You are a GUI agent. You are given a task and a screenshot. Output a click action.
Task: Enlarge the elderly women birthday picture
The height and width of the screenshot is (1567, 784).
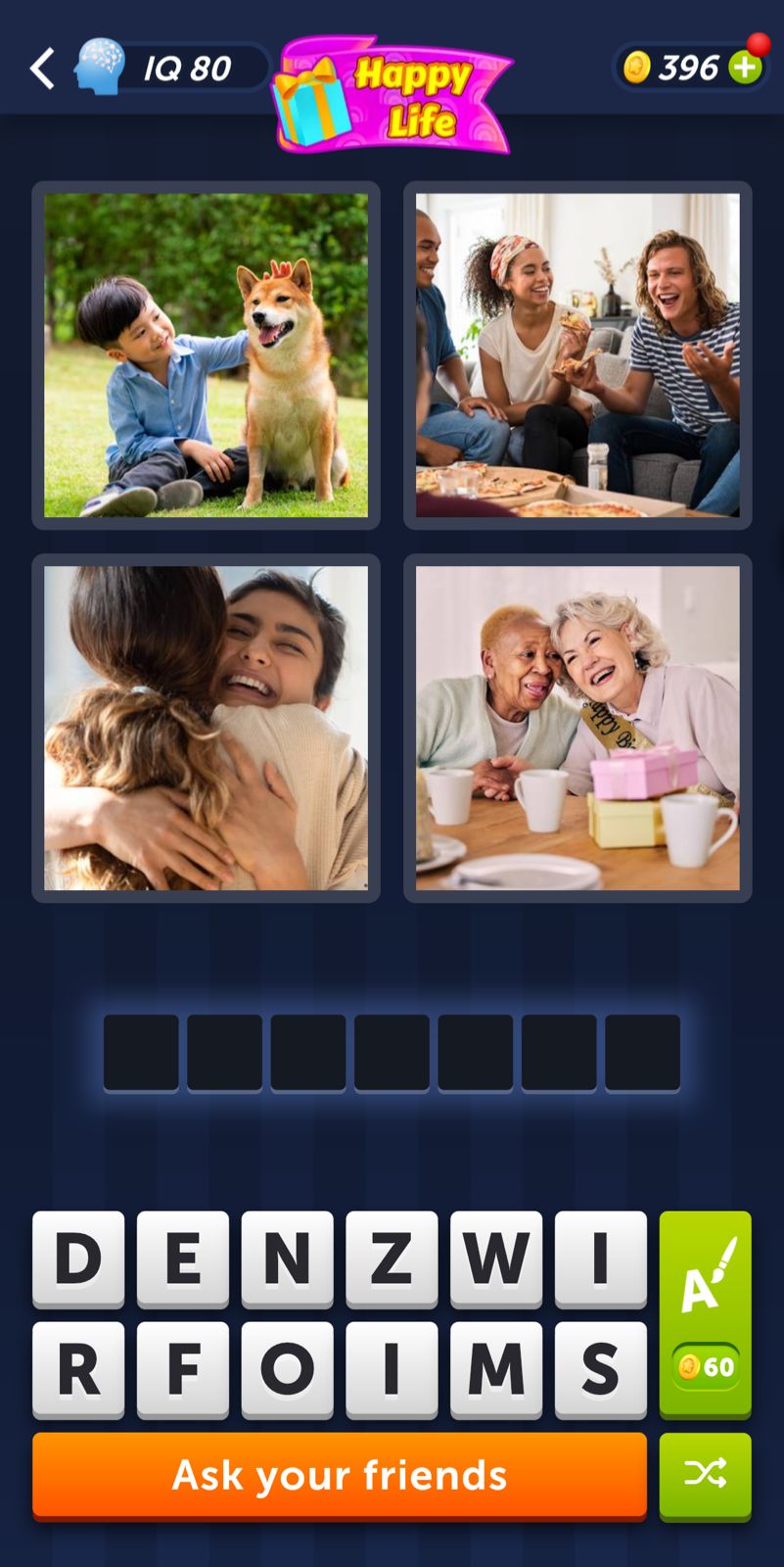pyautogui.click(x=577, y=728)
